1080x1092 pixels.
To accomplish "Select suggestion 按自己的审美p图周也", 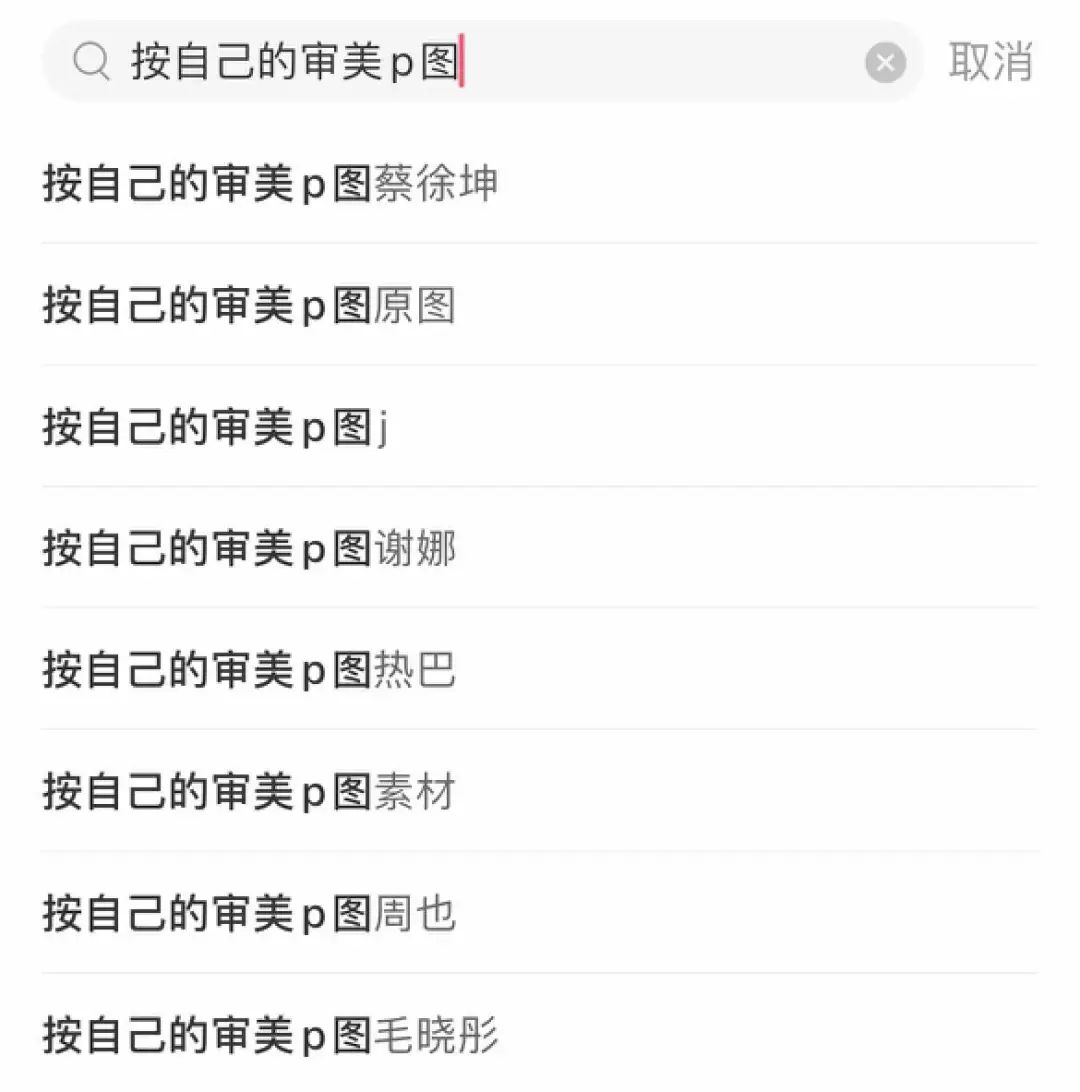I will pyautogui.click(x=250, y=914).
